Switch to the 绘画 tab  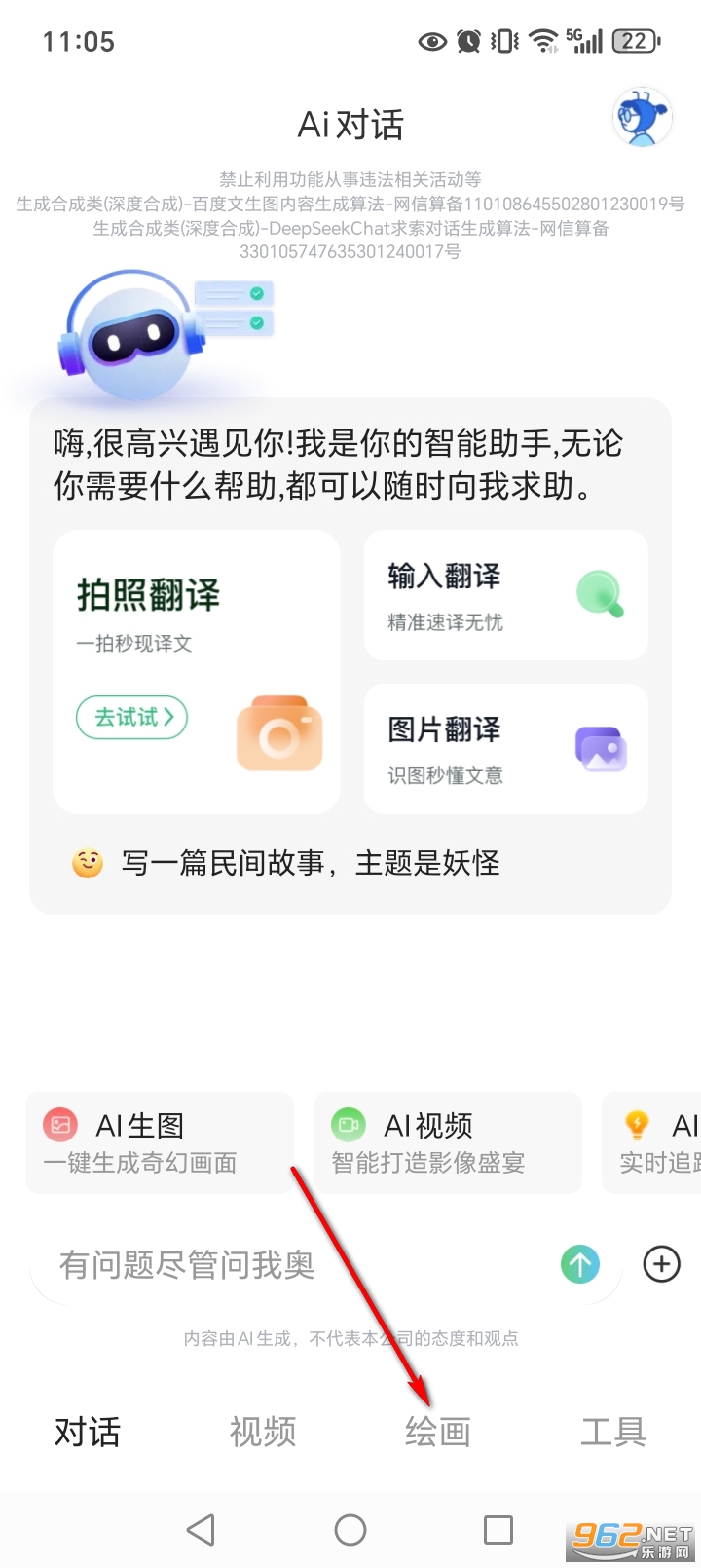pos(437,1431)
